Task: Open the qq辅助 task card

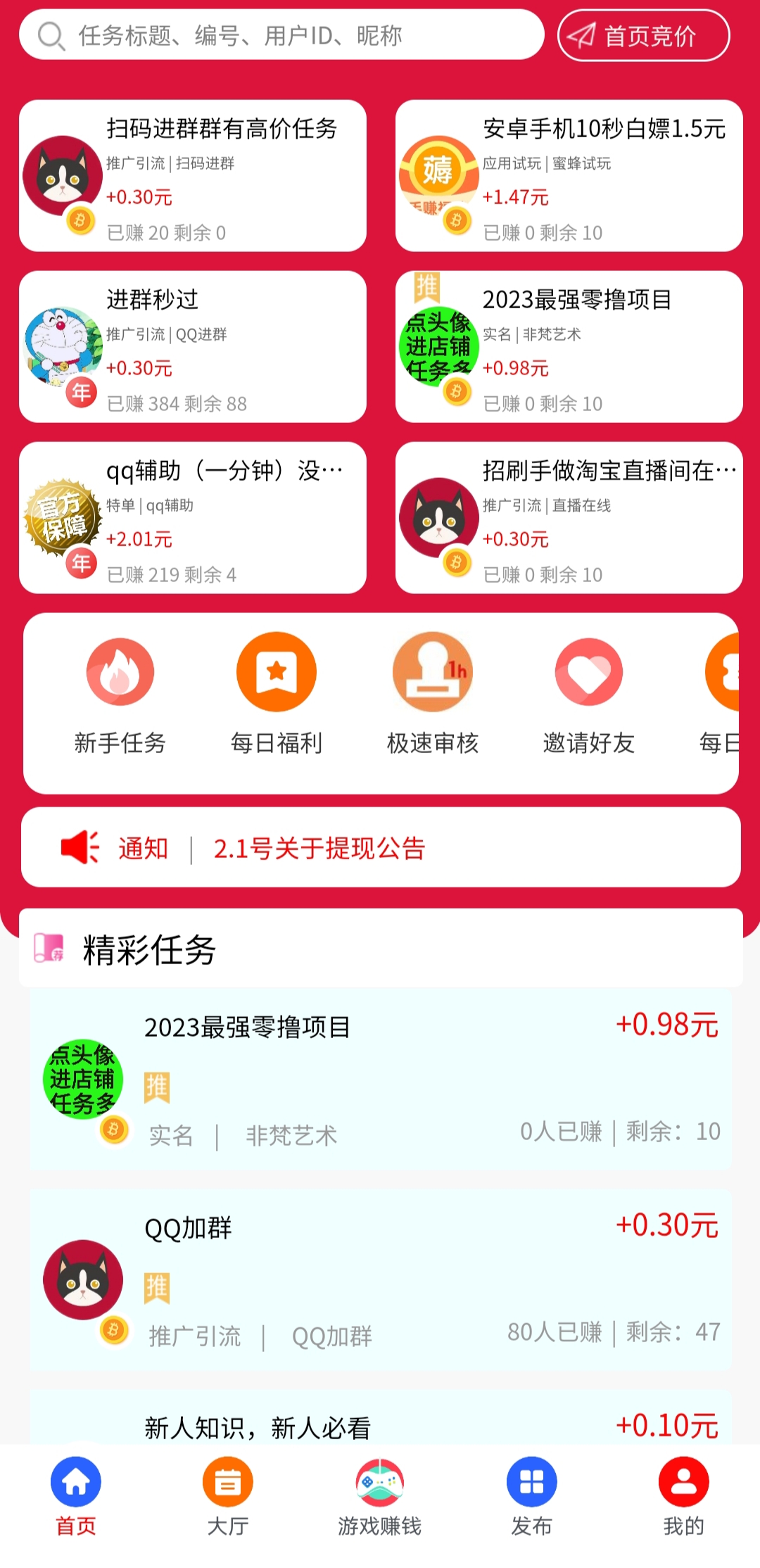Action: click(x=193, y=518)
